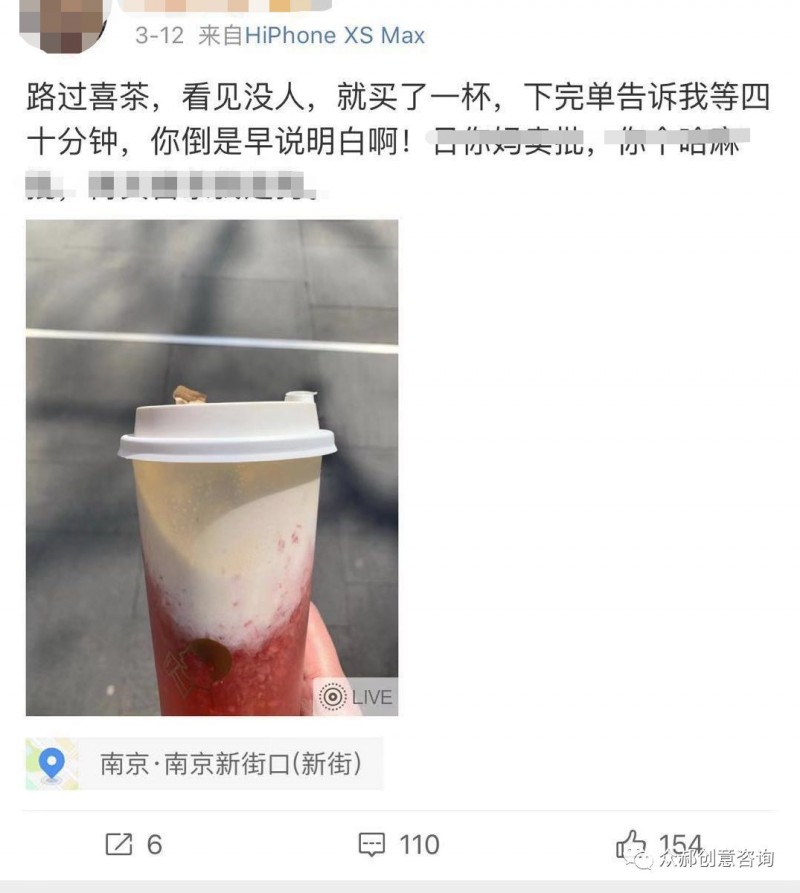
Task: Open the drink cup photo
Action: (x=211, y=467)
